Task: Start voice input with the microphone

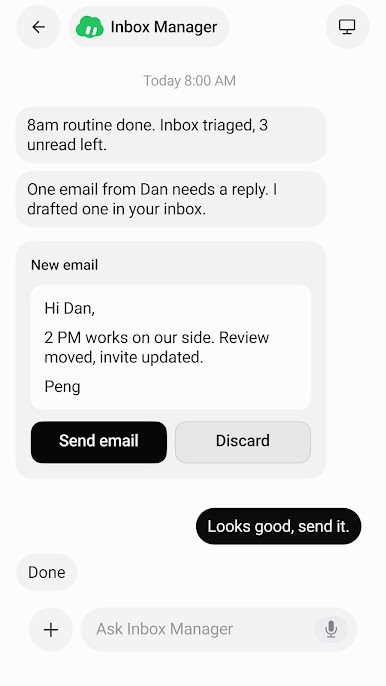Action: point(331,630)
